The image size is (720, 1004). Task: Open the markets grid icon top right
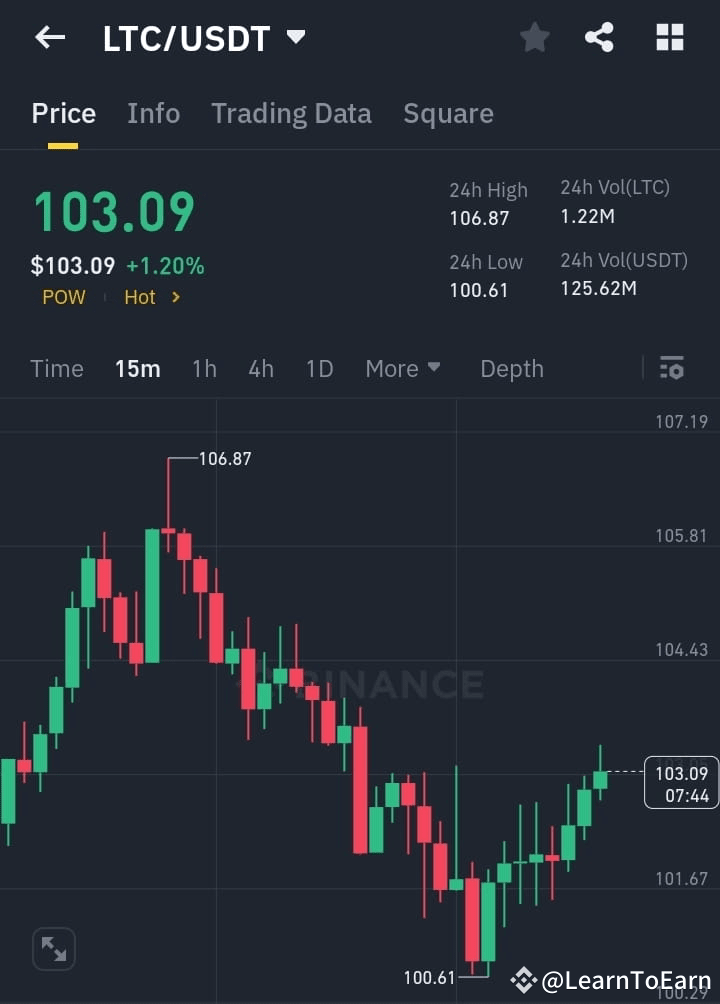pos(668,37)
